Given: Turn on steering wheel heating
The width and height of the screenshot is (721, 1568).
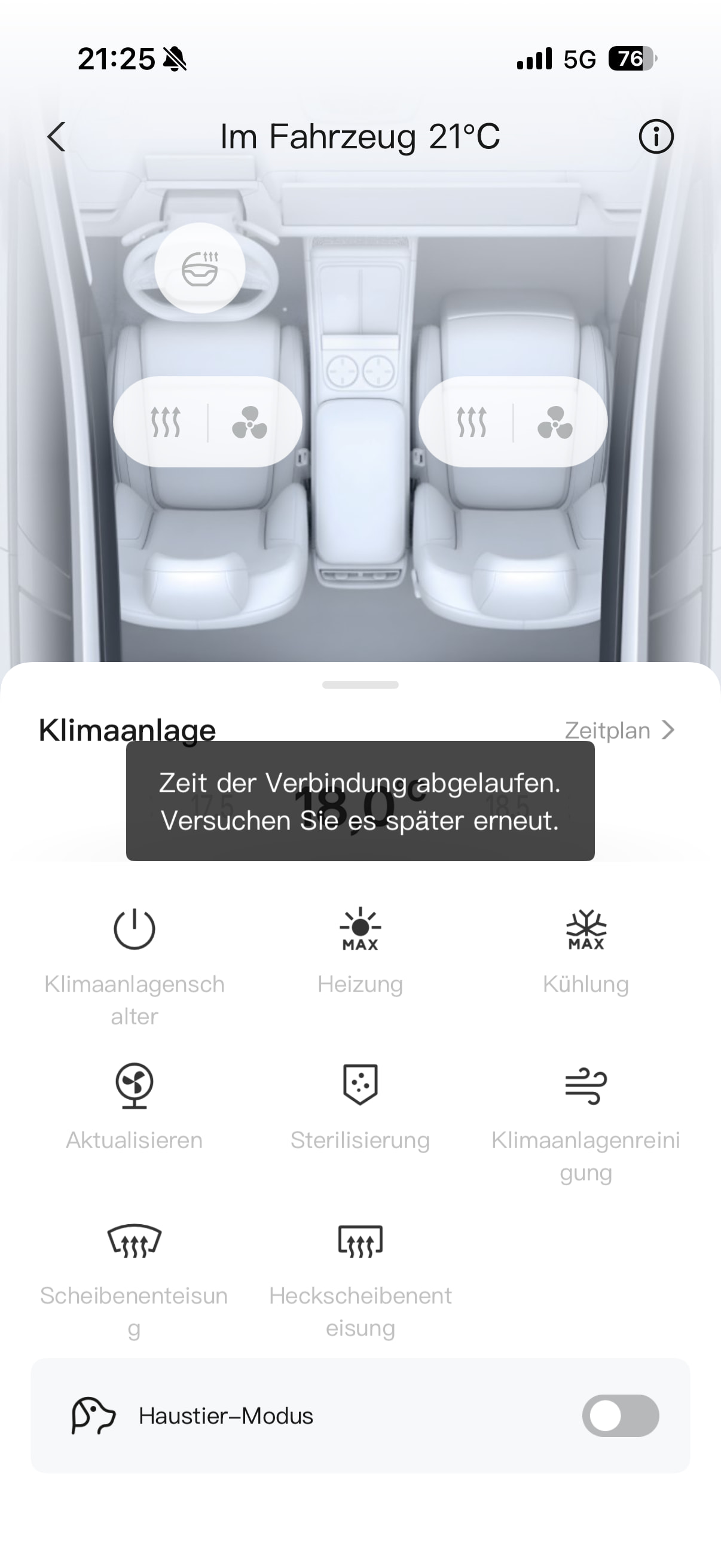Looking at the screenshot, I should click(200, 268).
